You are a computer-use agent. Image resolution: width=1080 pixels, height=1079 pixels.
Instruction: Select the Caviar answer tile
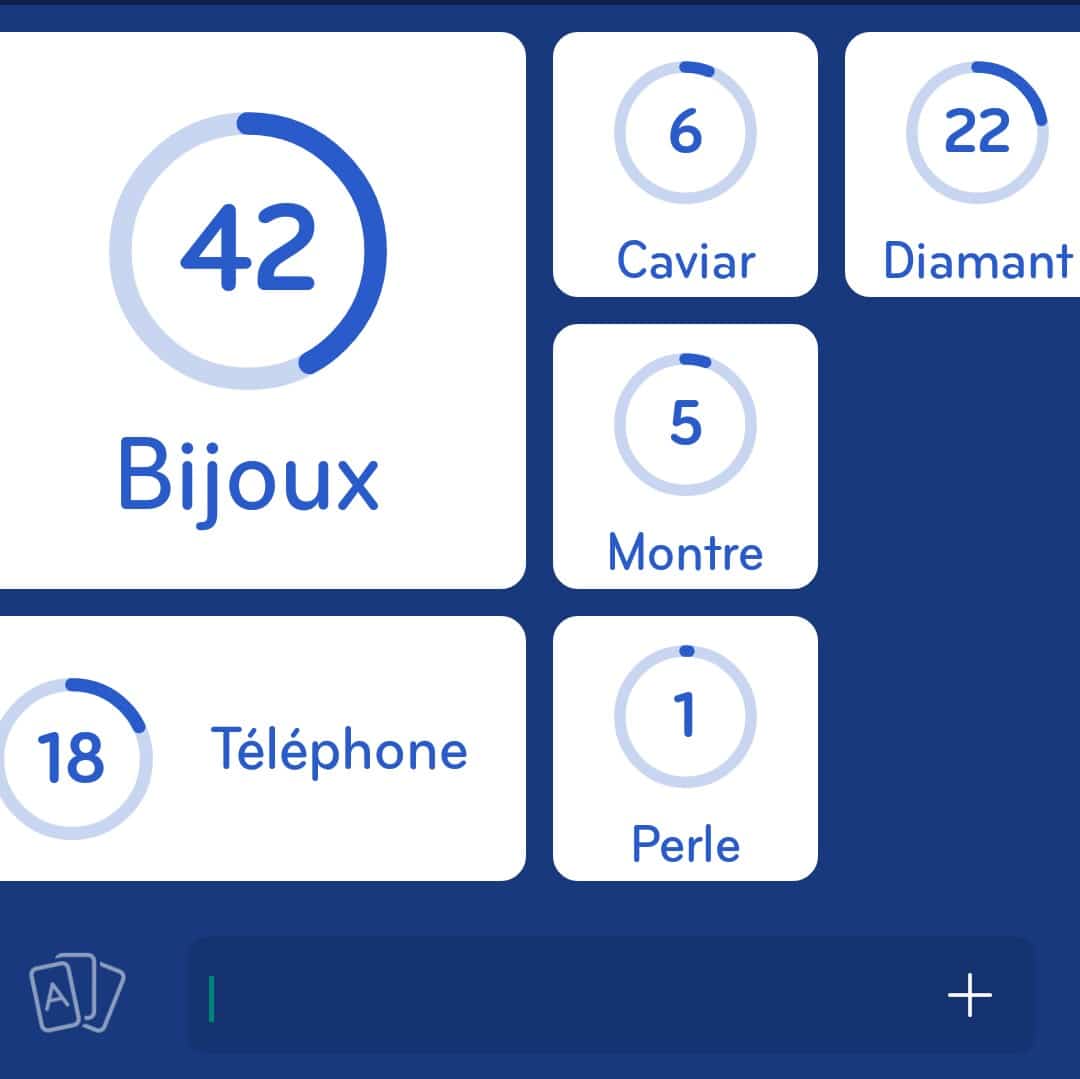click(685, 165)
